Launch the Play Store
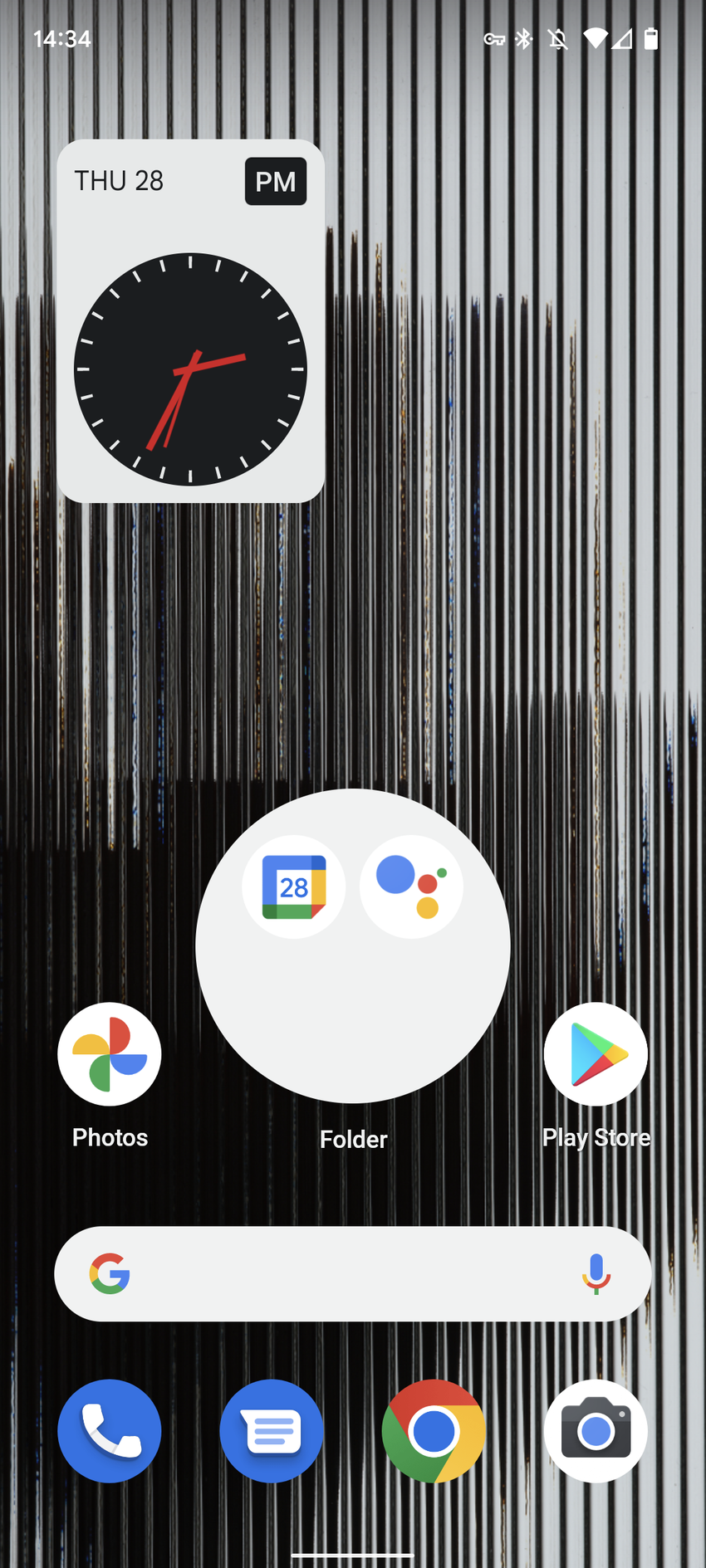This screenshot has height=1568, width=706. click(596, 1053)
